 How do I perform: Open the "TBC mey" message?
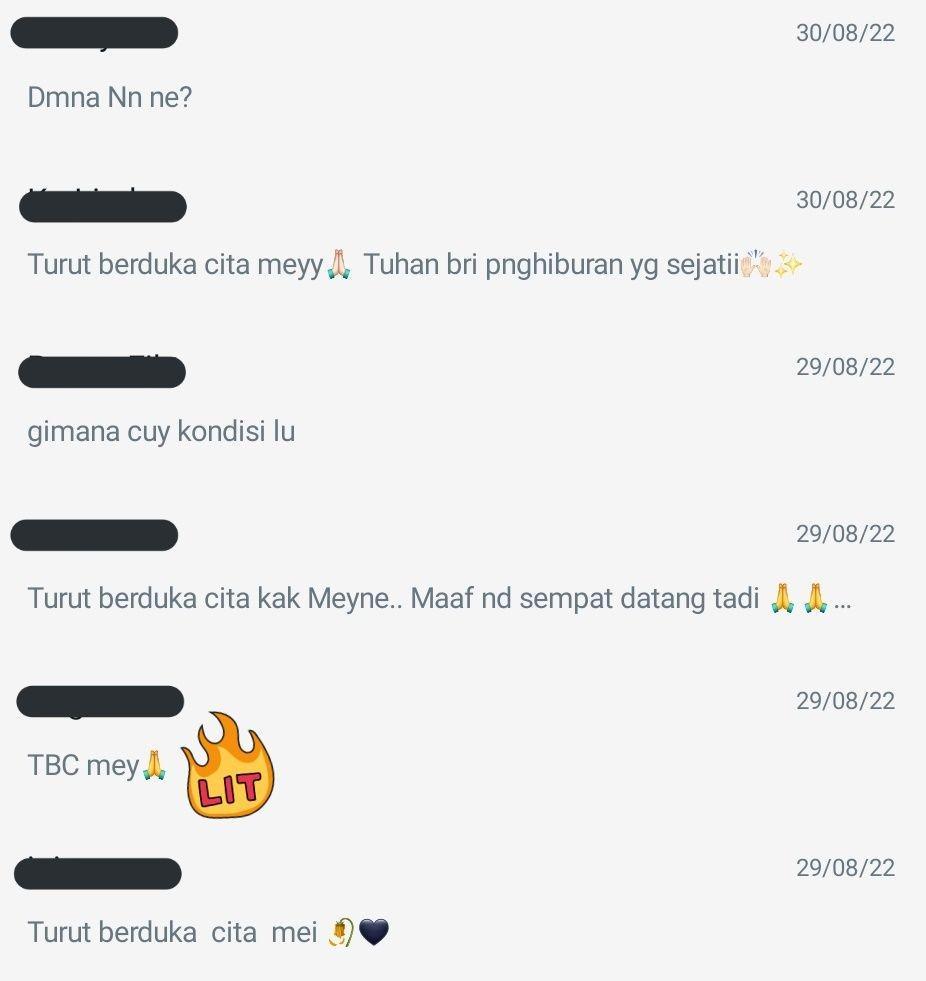click(x=84, y=766)
